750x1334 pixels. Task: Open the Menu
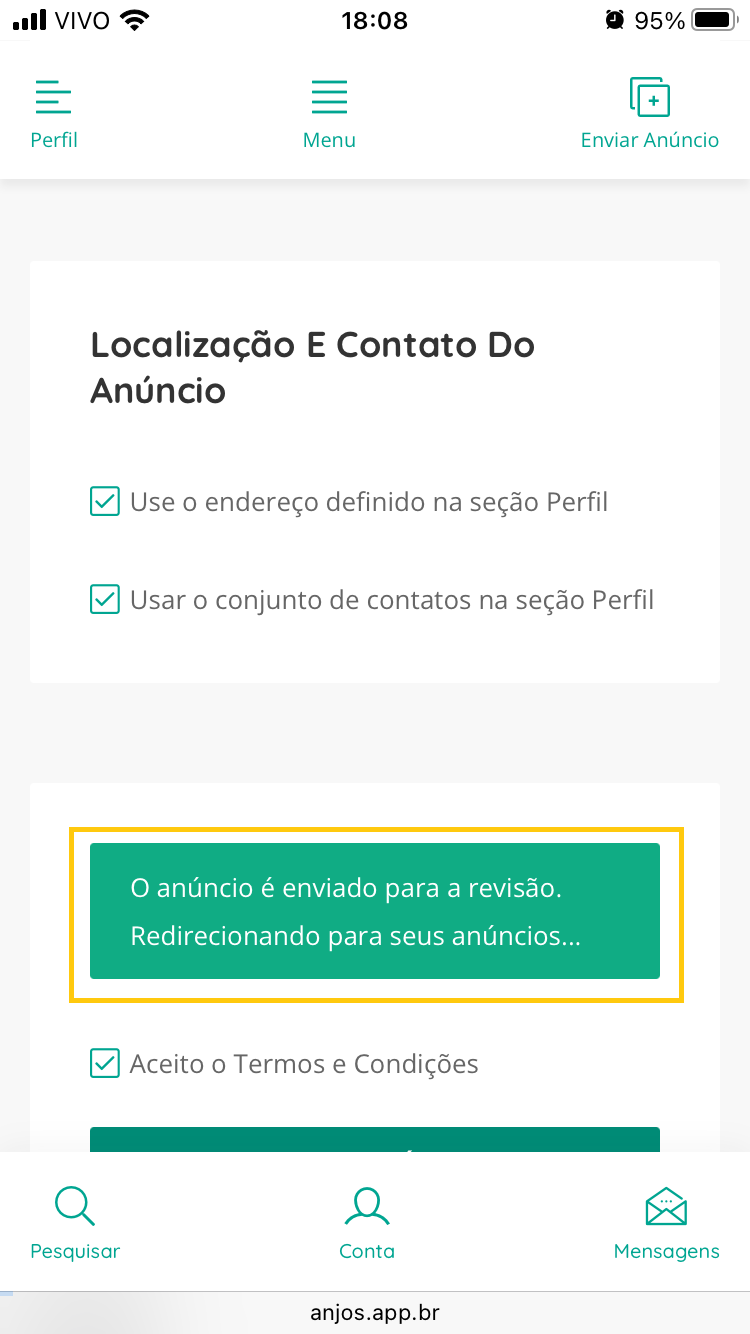pyautogui.click(x=329, y=114)
